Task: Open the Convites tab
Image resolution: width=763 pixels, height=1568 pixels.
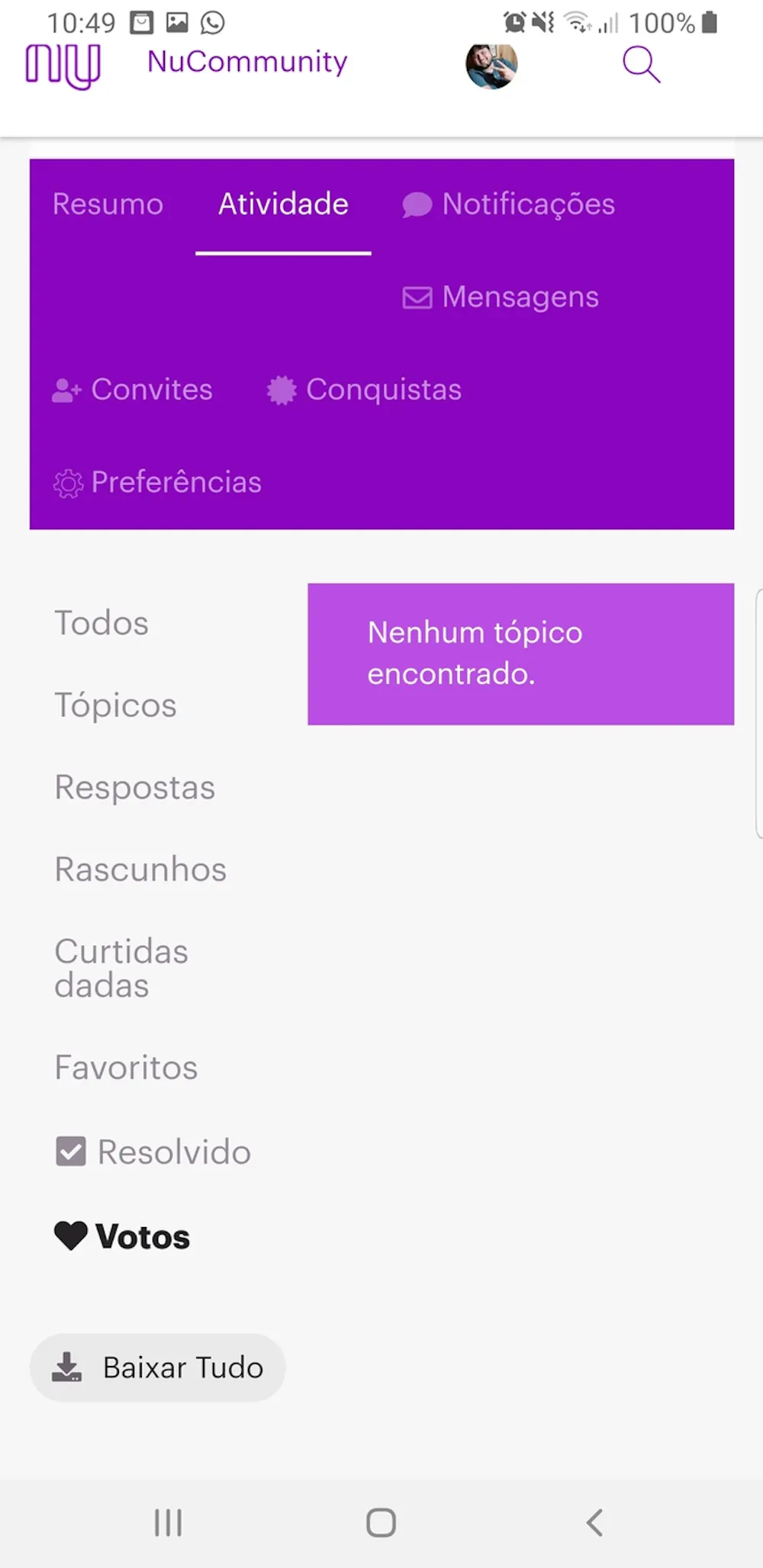Action: [133, 390]
